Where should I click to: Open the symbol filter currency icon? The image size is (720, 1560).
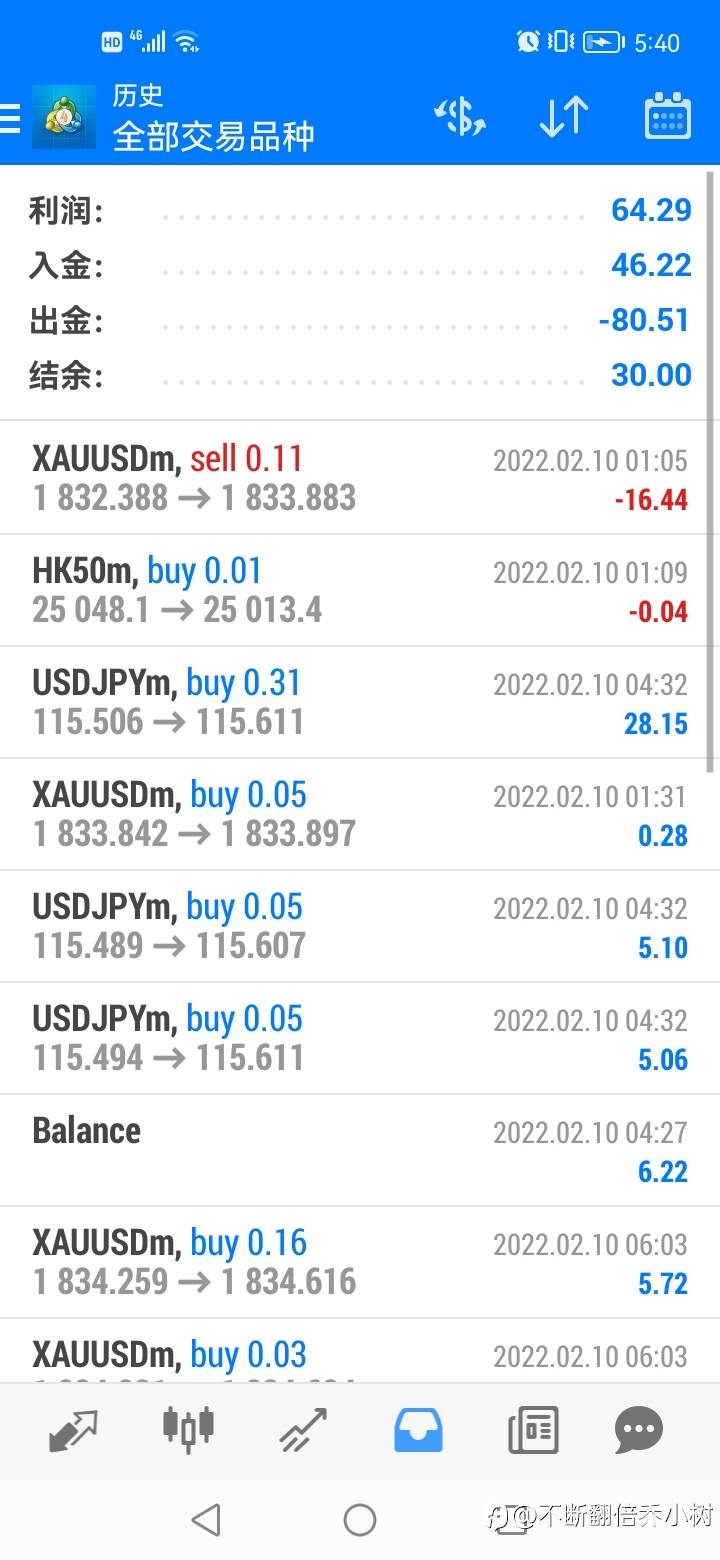click(x=460, y=117)
